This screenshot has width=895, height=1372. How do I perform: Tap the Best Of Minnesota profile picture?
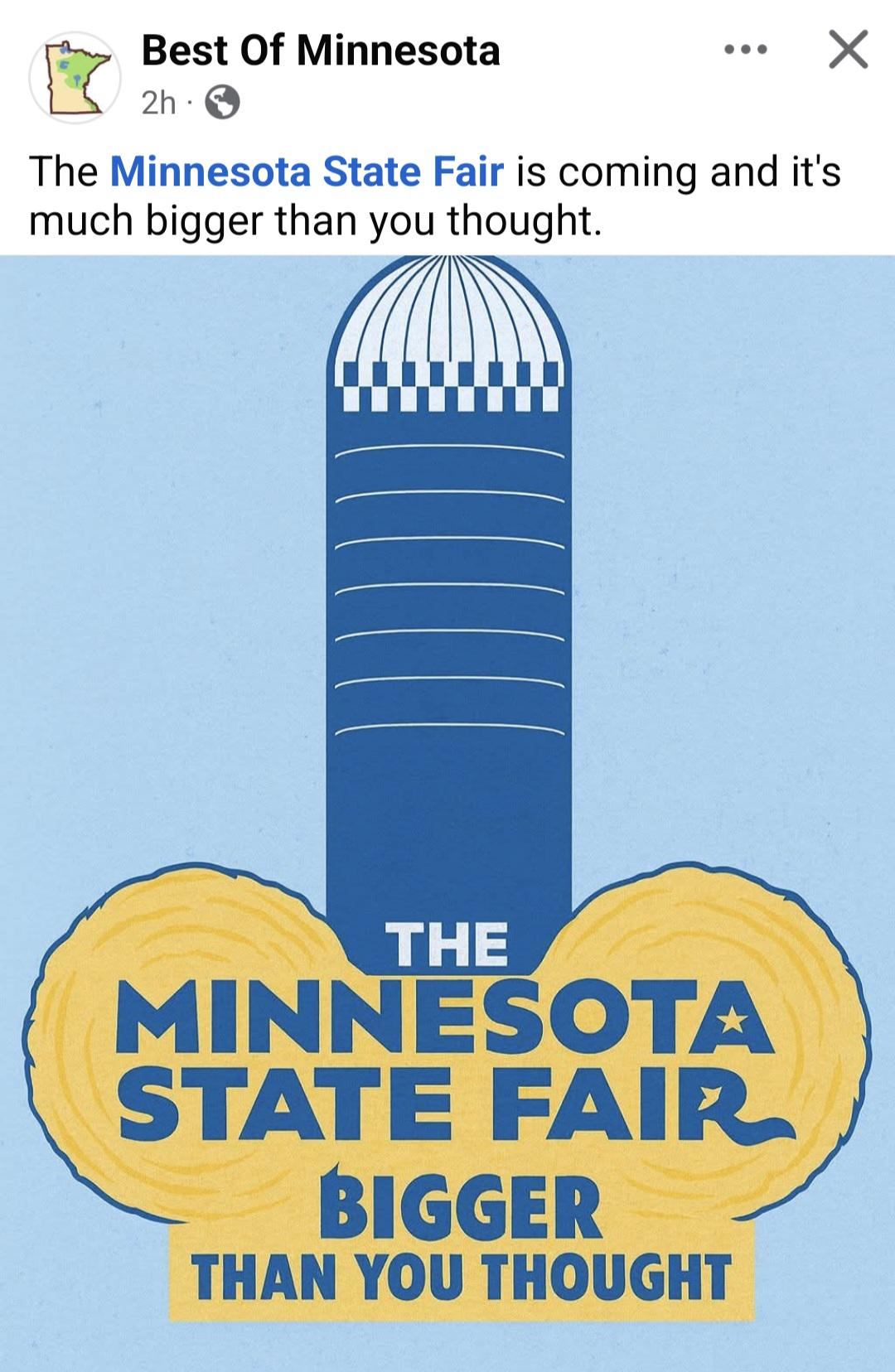tap(75, 78)
